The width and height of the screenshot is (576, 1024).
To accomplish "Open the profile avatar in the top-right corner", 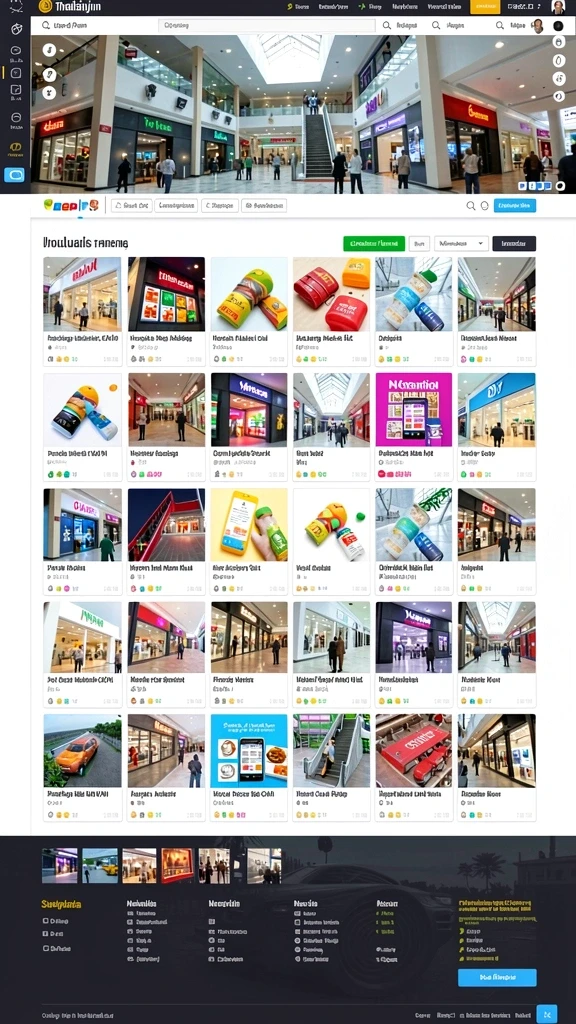I will tap(558, 7).
